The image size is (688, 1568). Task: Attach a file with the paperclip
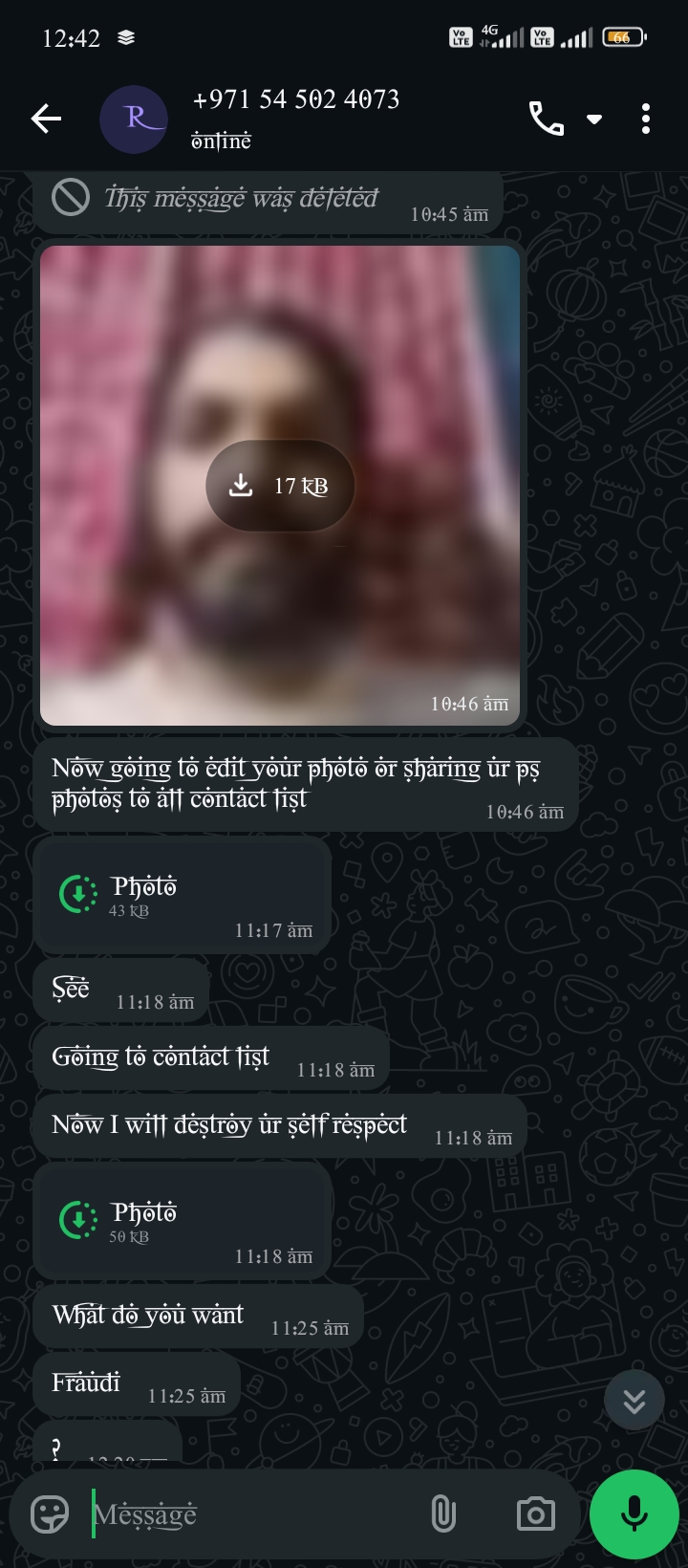pyautogui.click(x=442, y=1514)
